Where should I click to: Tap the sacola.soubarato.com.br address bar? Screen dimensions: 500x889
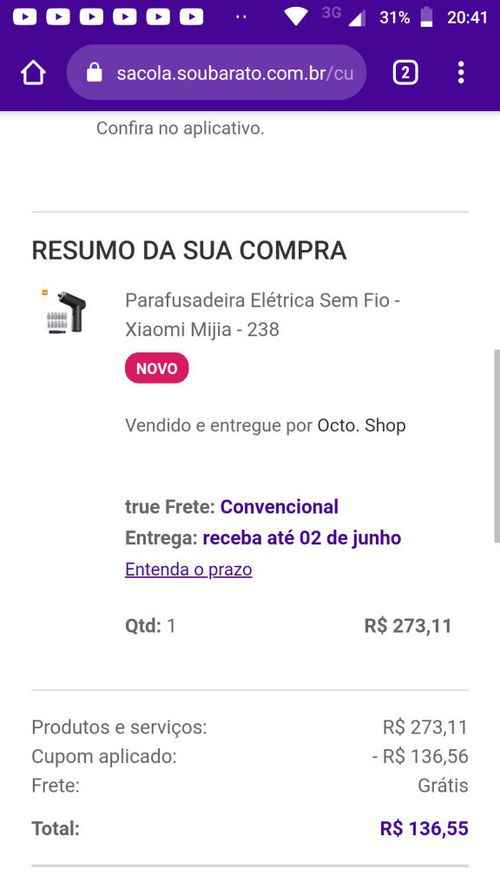click(x=217, y=73)
